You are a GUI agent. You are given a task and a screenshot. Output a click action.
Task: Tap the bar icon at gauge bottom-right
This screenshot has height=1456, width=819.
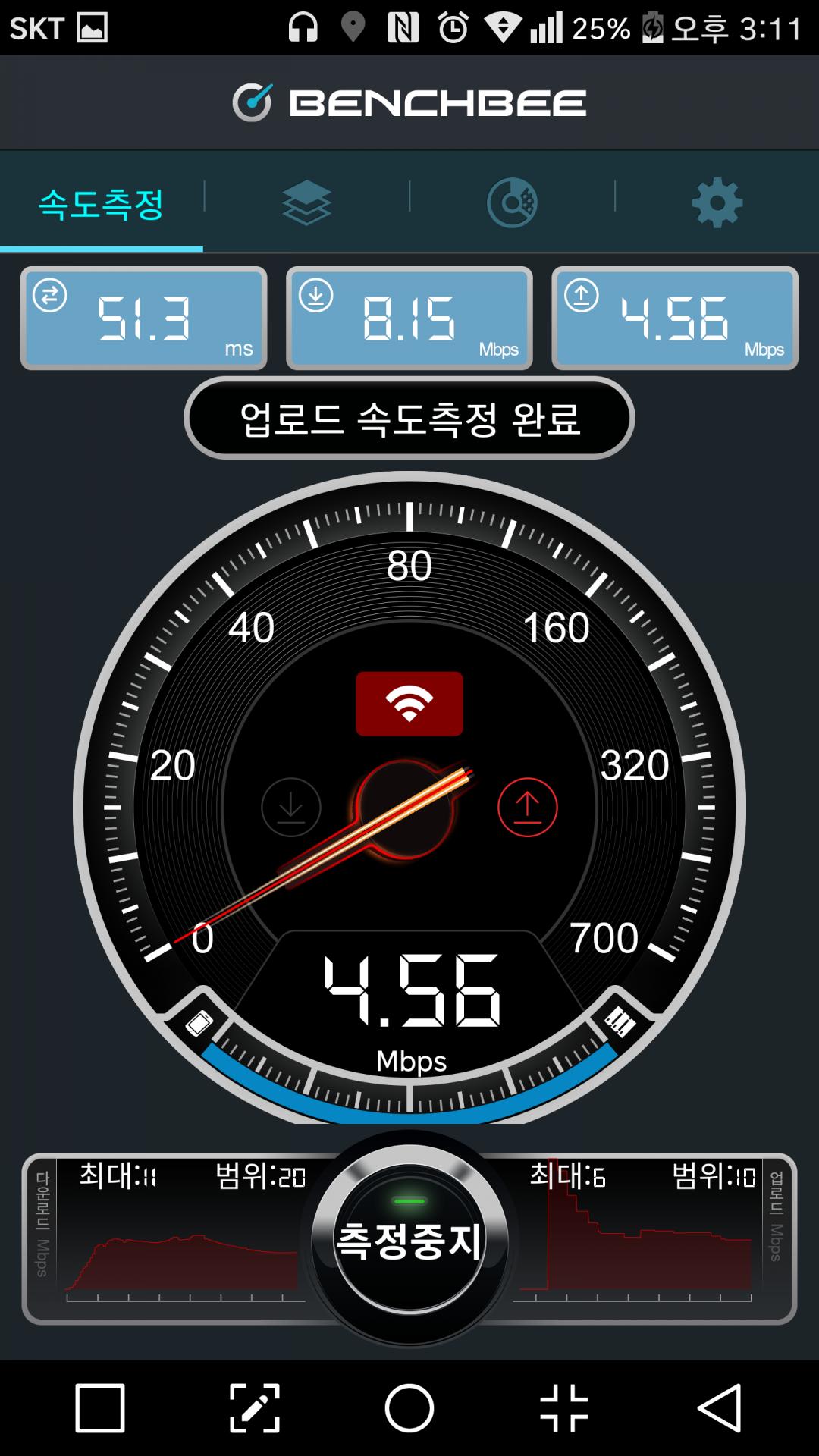[620, 1023]
